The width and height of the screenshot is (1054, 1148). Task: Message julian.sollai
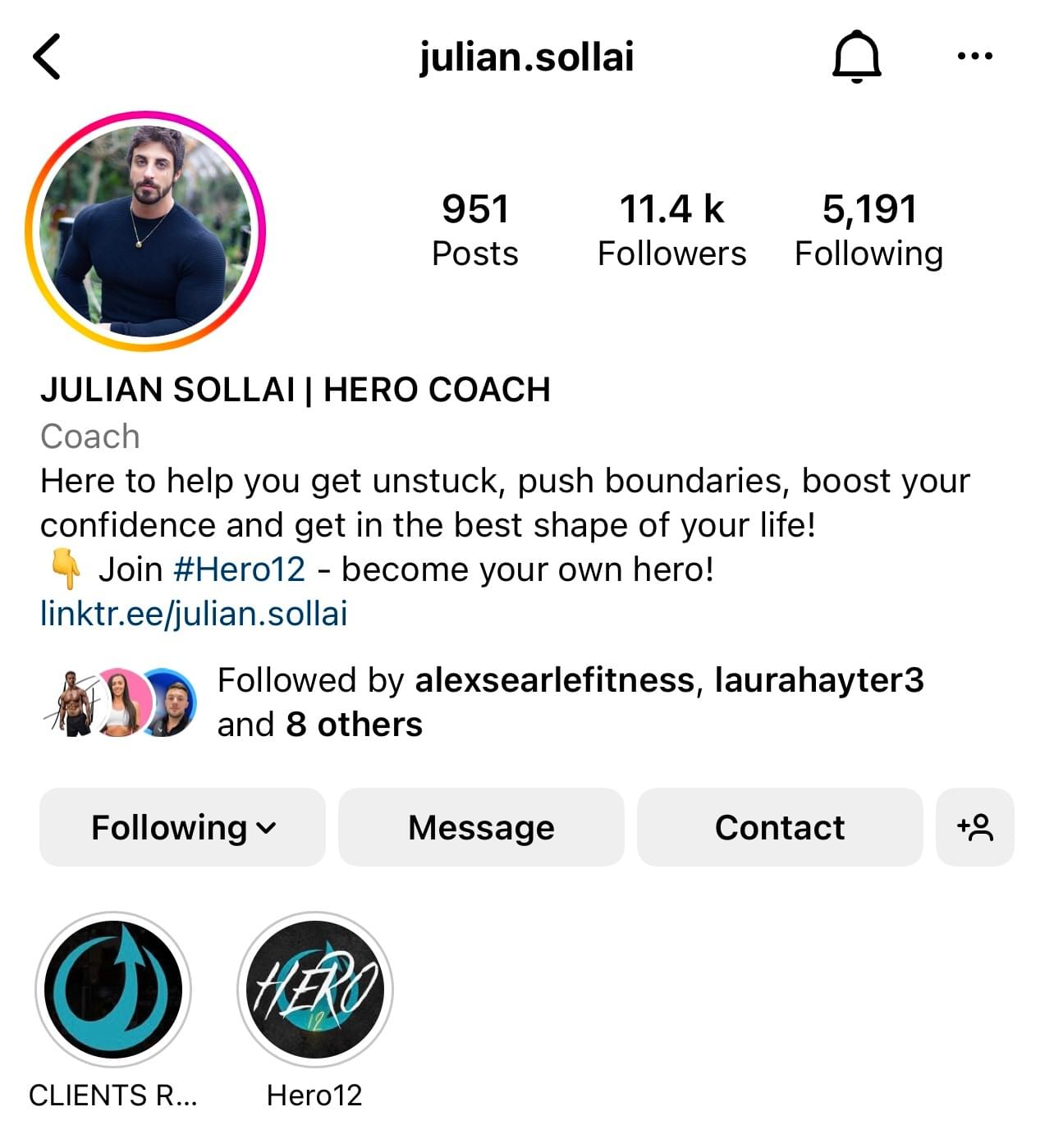point(481,827)
